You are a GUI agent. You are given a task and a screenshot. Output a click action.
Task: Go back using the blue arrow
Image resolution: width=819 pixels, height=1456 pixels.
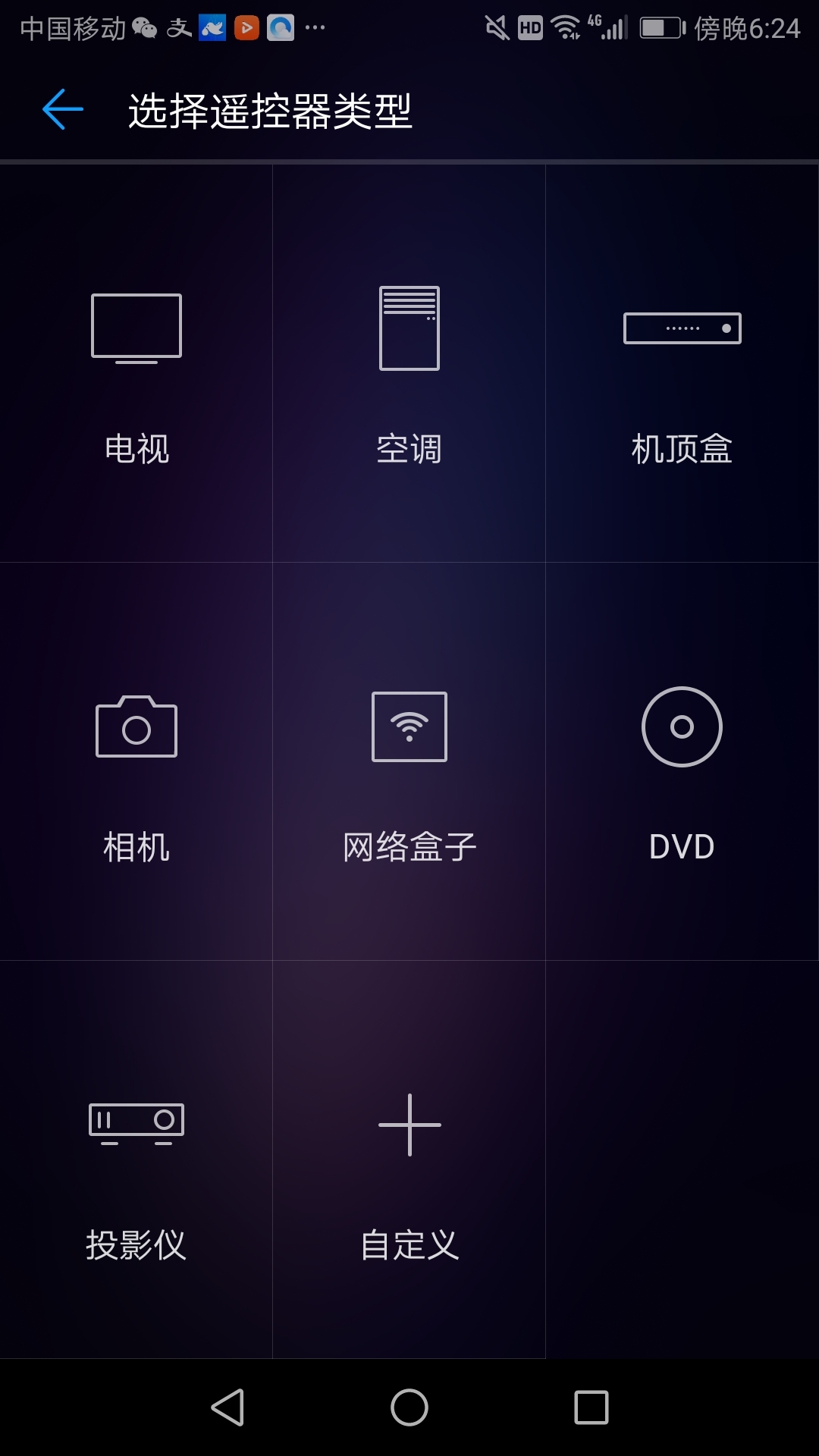[62, 109]
